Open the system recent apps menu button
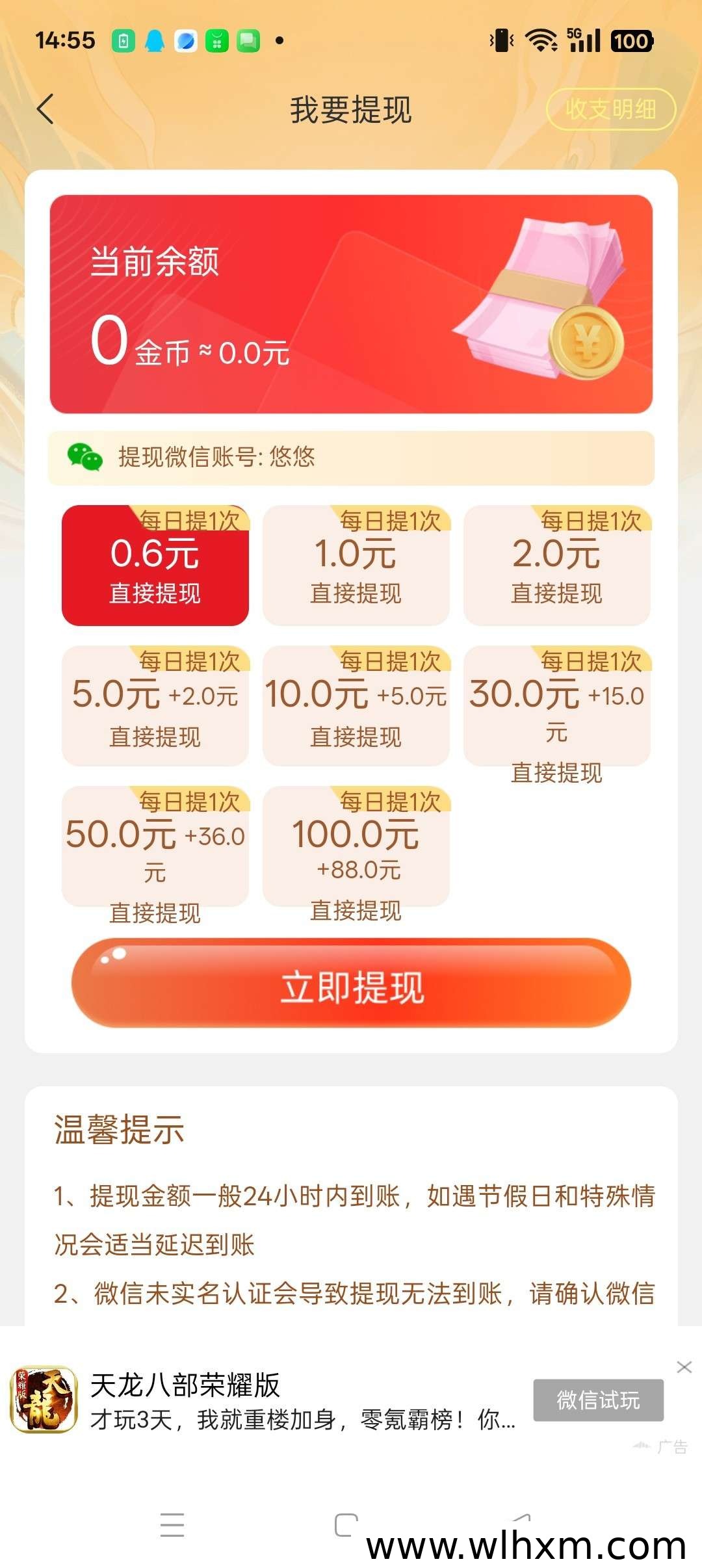 tap(172, 1524)
